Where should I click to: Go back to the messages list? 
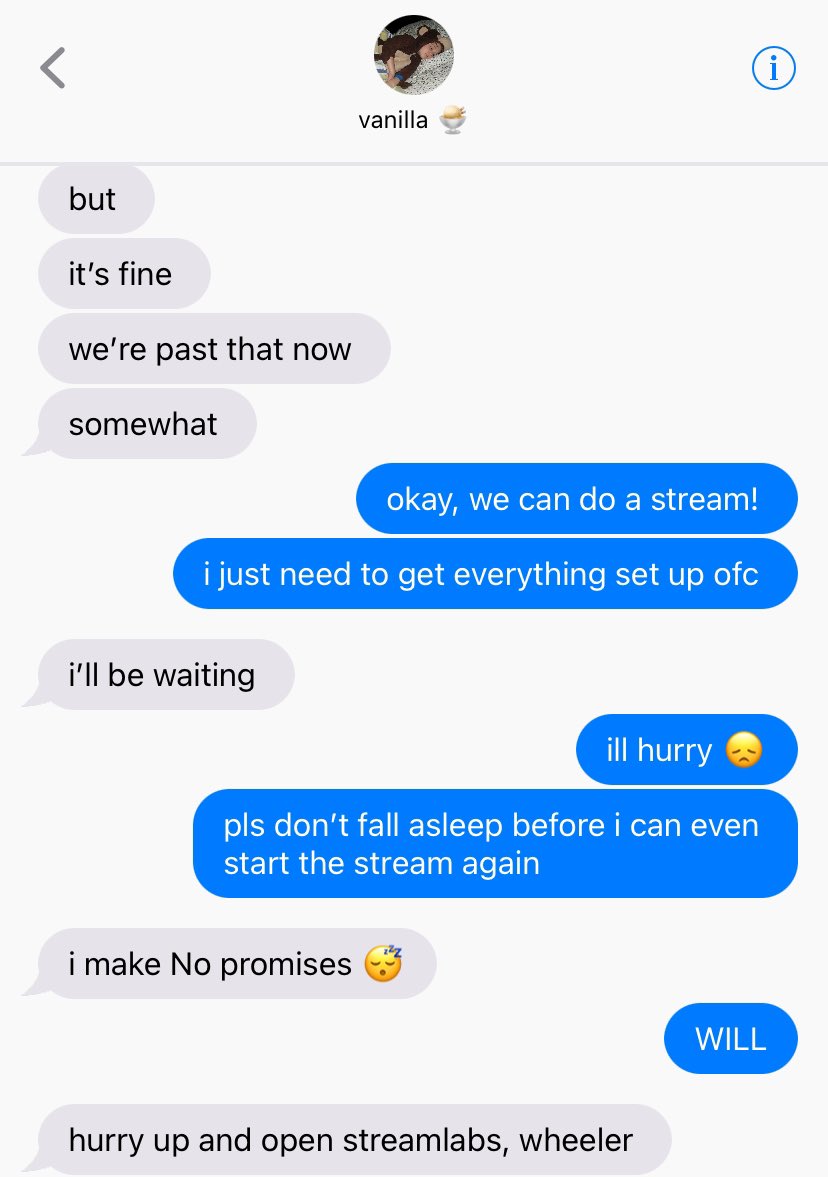53,68
